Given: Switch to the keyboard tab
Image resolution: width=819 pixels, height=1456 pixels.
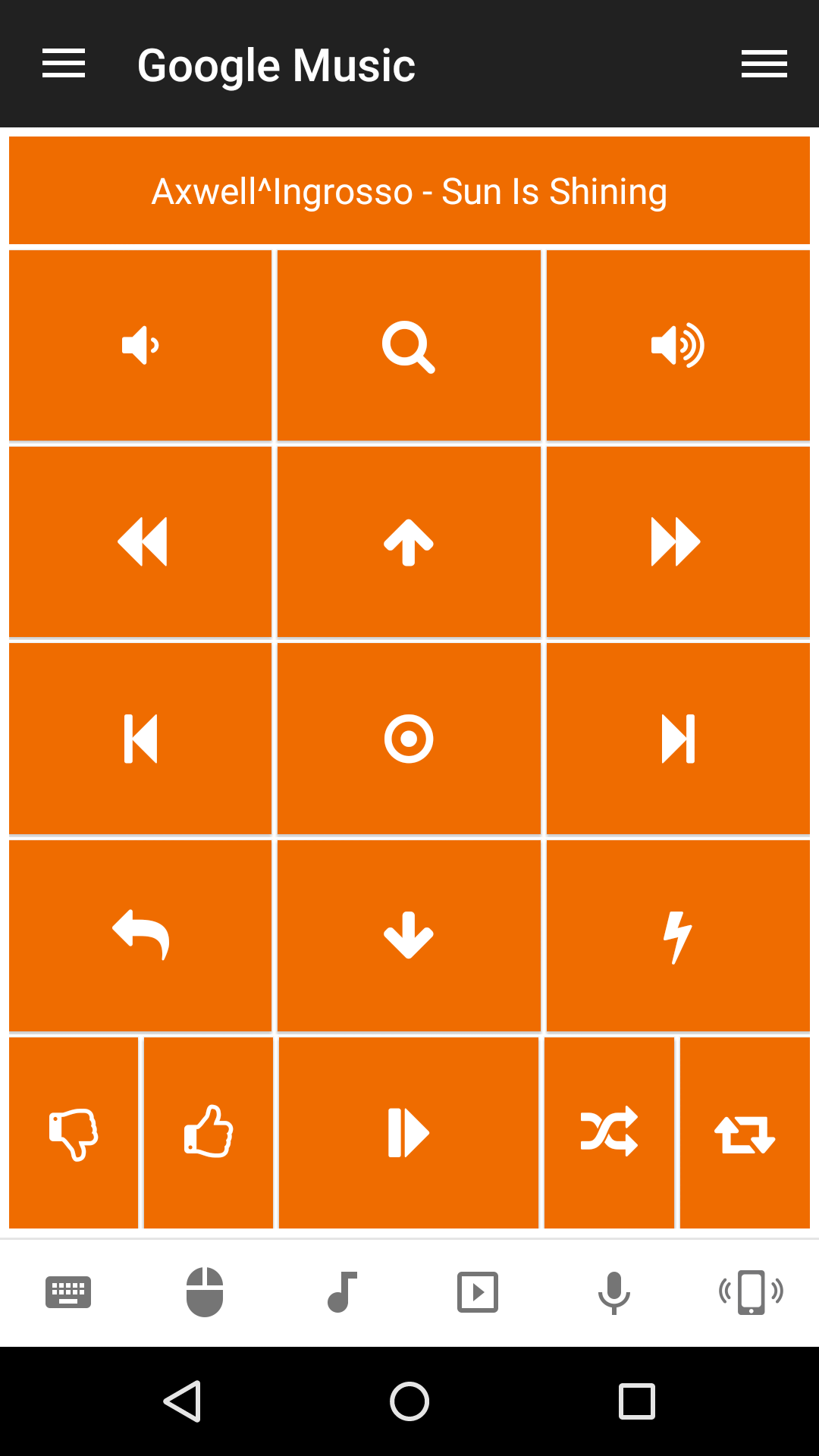Looking at the screenshot, I should 68,1292.
